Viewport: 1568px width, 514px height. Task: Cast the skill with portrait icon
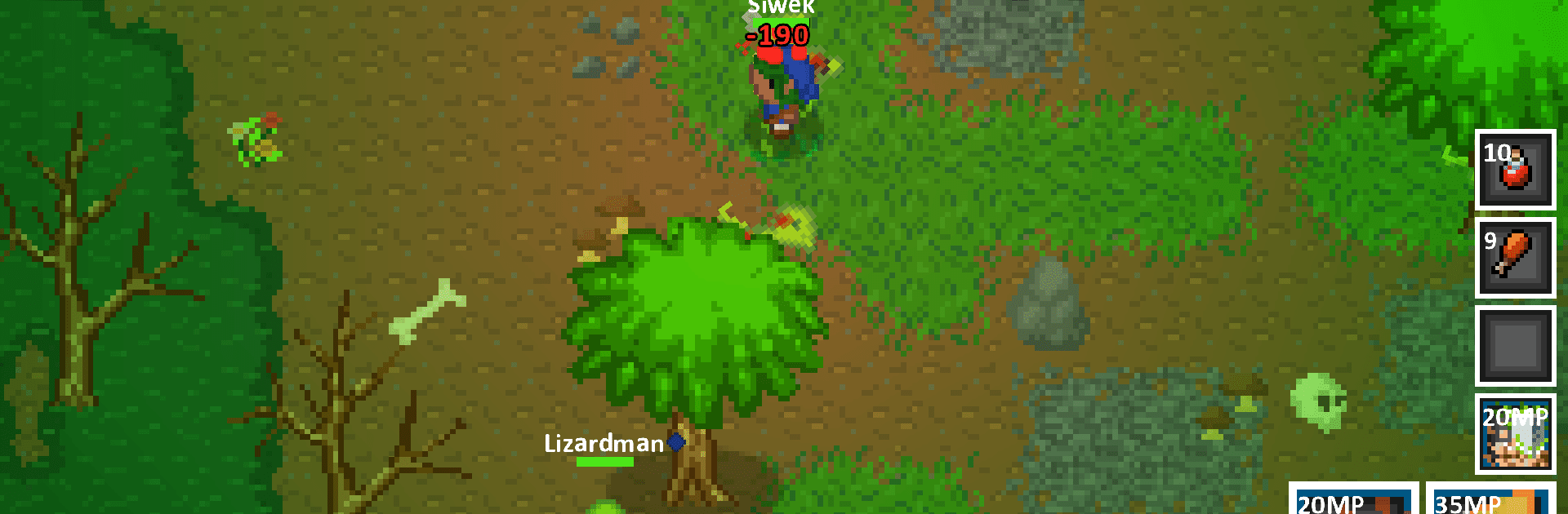tap(1515, 434)
